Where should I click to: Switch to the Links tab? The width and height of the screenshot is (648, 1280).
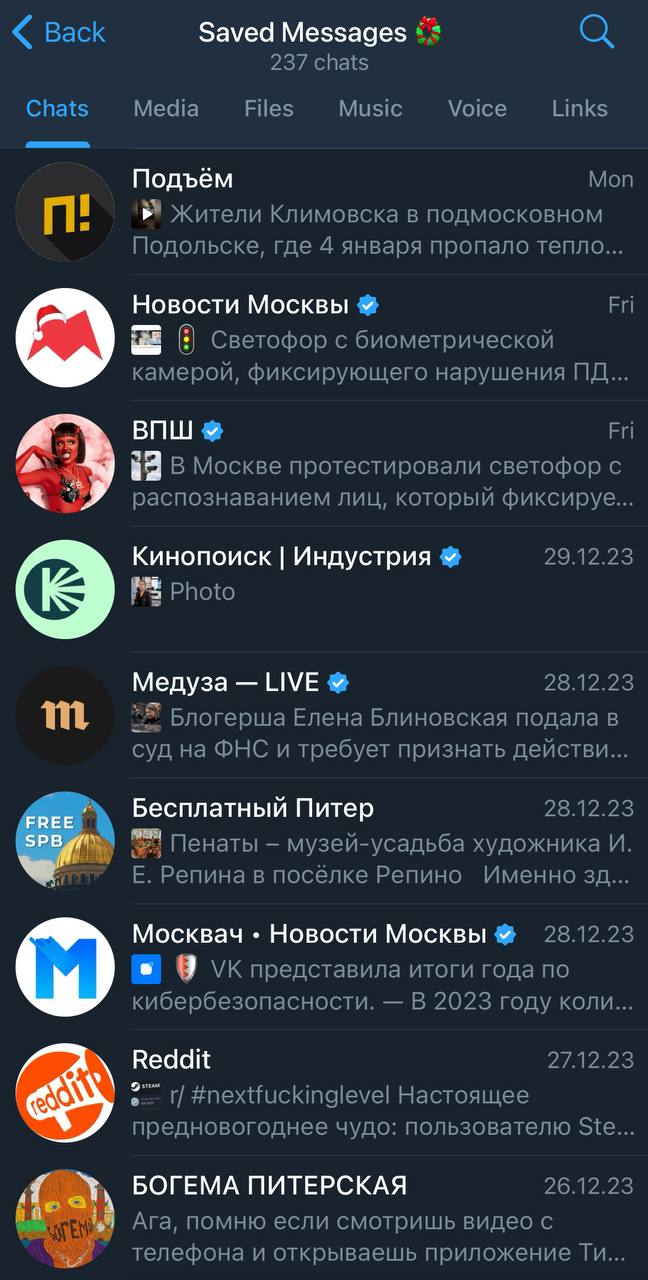tap(580, 108)
